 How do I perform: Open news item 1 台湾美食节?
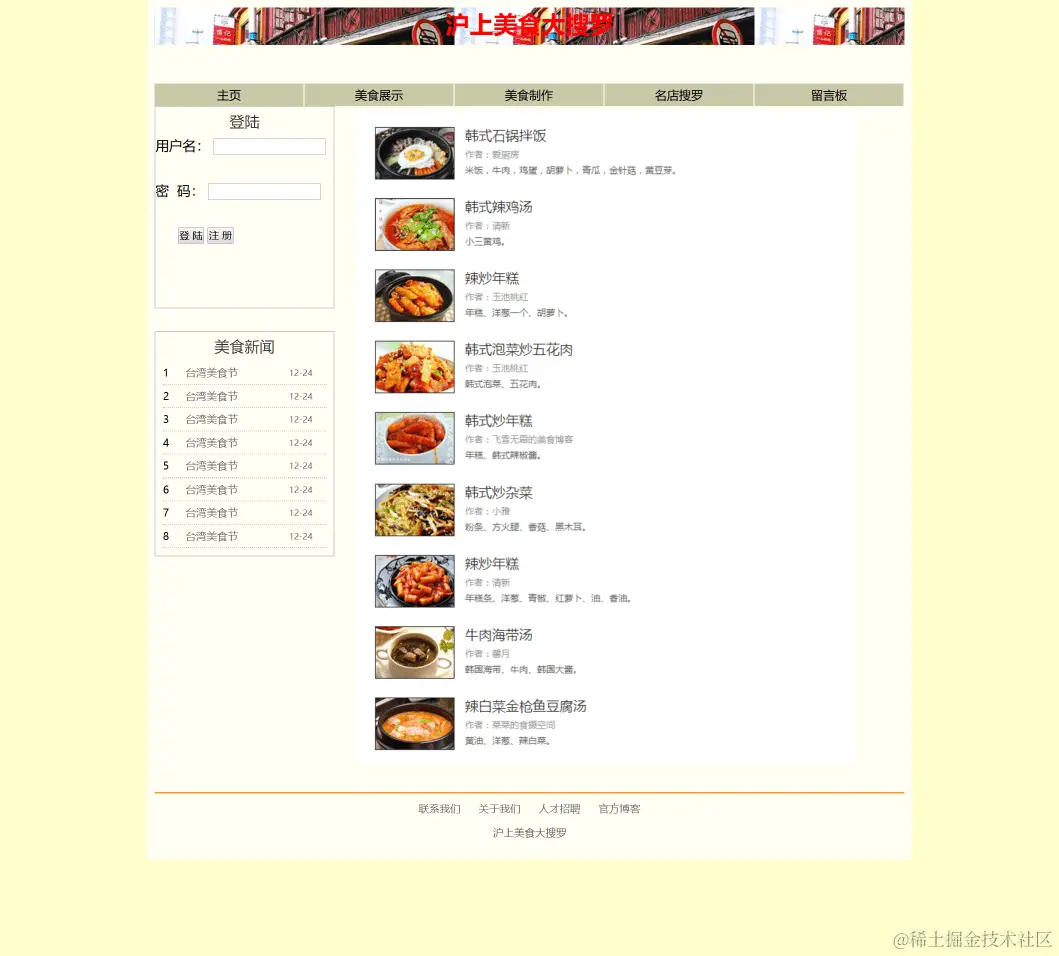212,373
